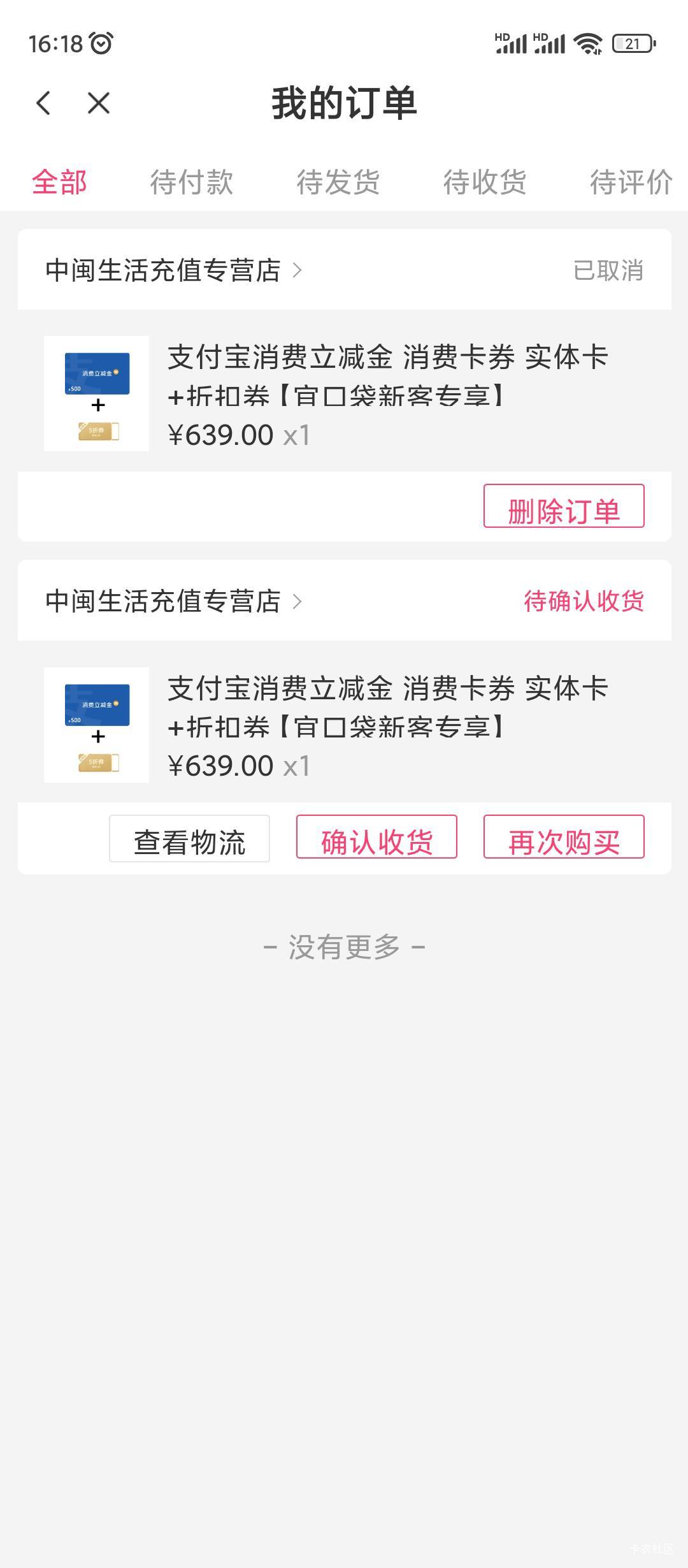This screenshot has width=688, height=1568.
Task: Select the 待发货 tab
Action: 338,182
